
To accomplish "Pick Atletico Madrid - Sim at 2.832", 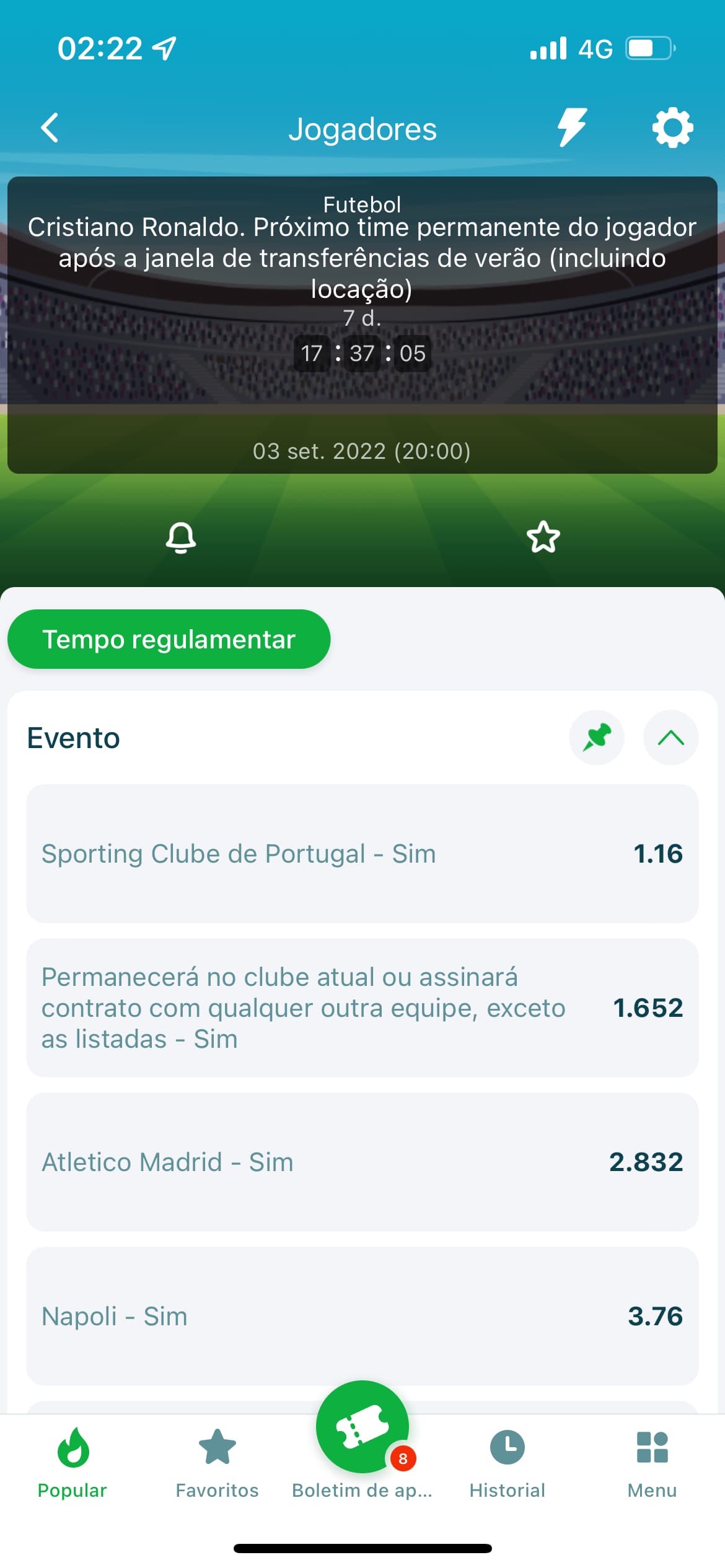I will 362,1162.
